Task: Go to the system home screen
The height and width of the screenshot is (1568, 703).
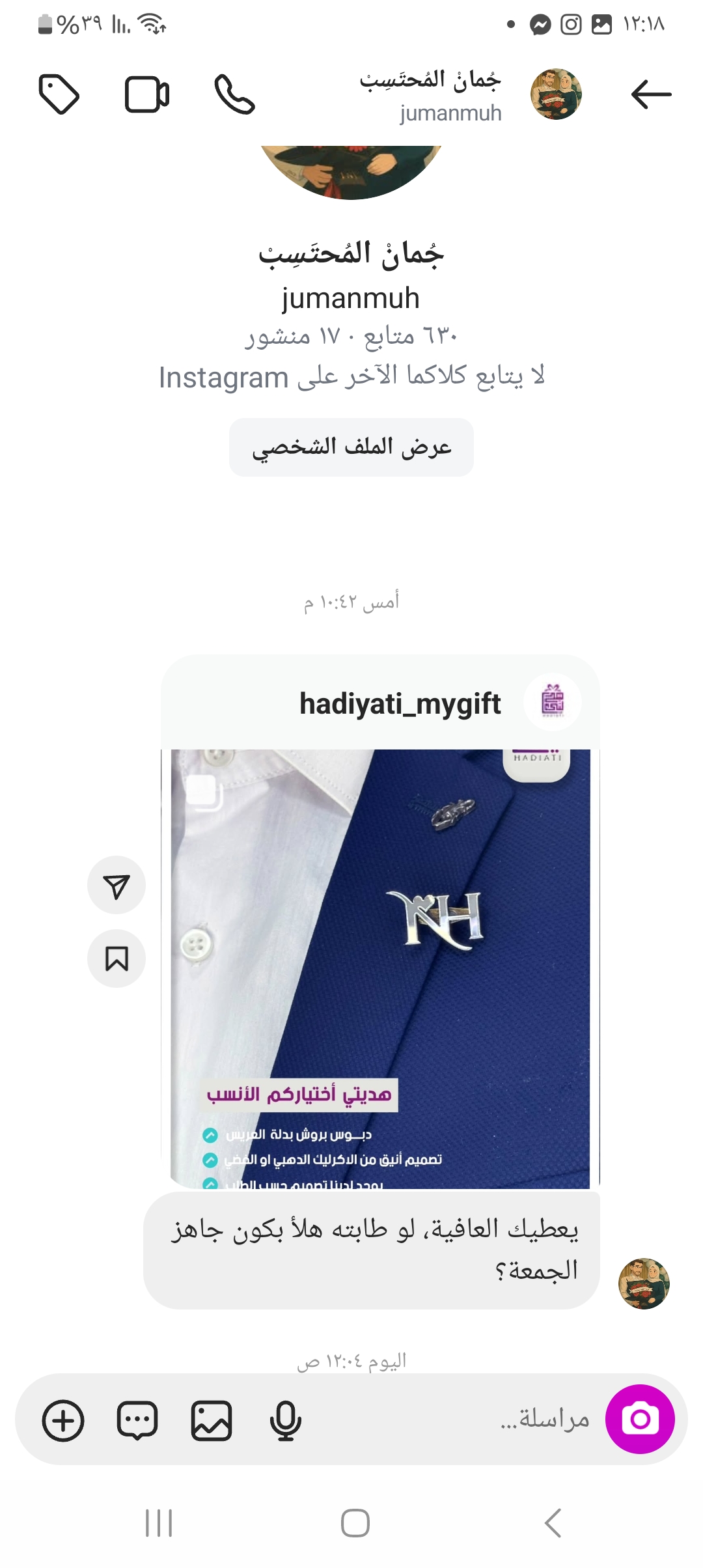Action: click(355, 1523)
